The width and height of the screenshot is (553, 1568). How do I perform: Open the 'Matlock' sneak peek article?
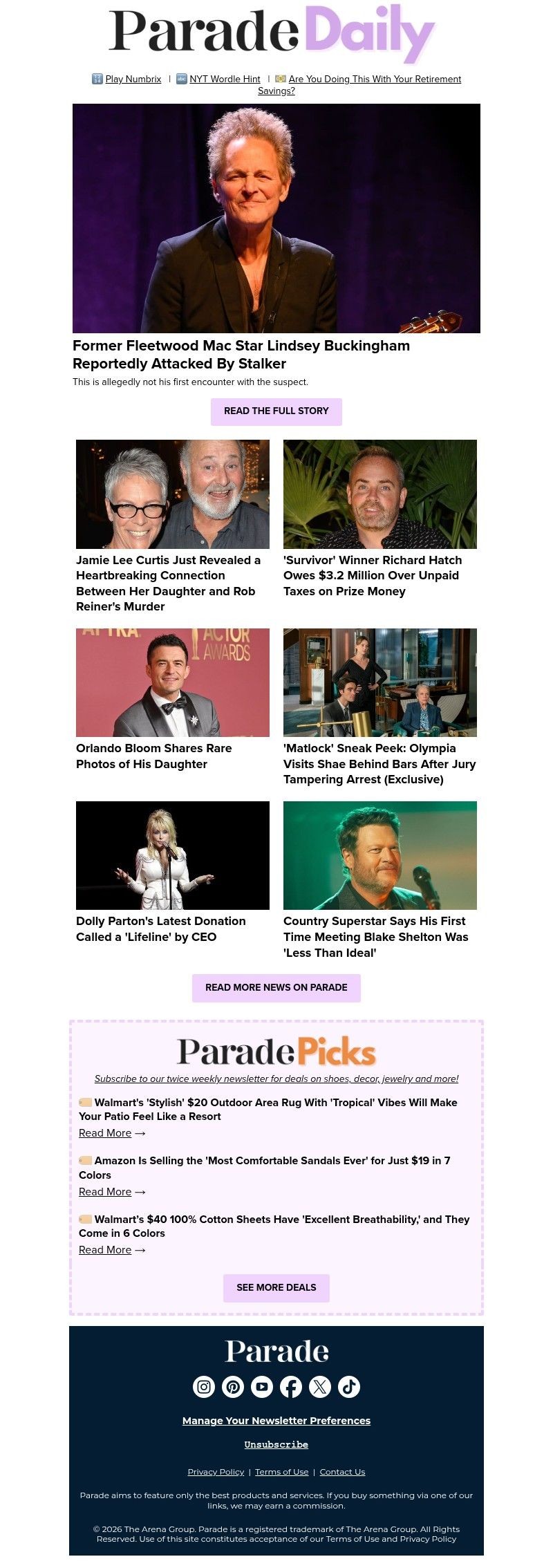point(379,763)
